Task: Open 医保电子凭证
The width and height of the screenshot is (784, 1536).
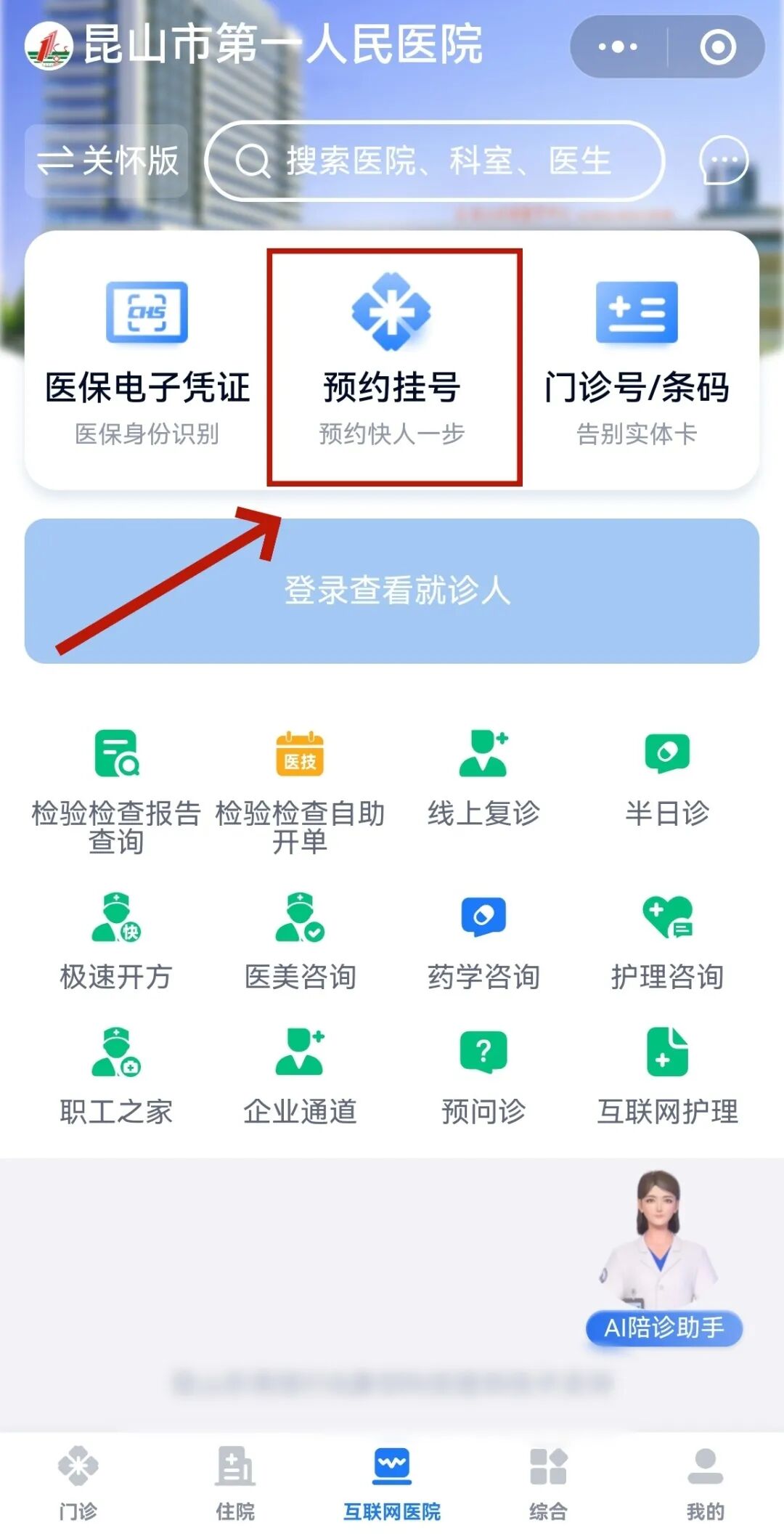Action: tap(147, 361)
